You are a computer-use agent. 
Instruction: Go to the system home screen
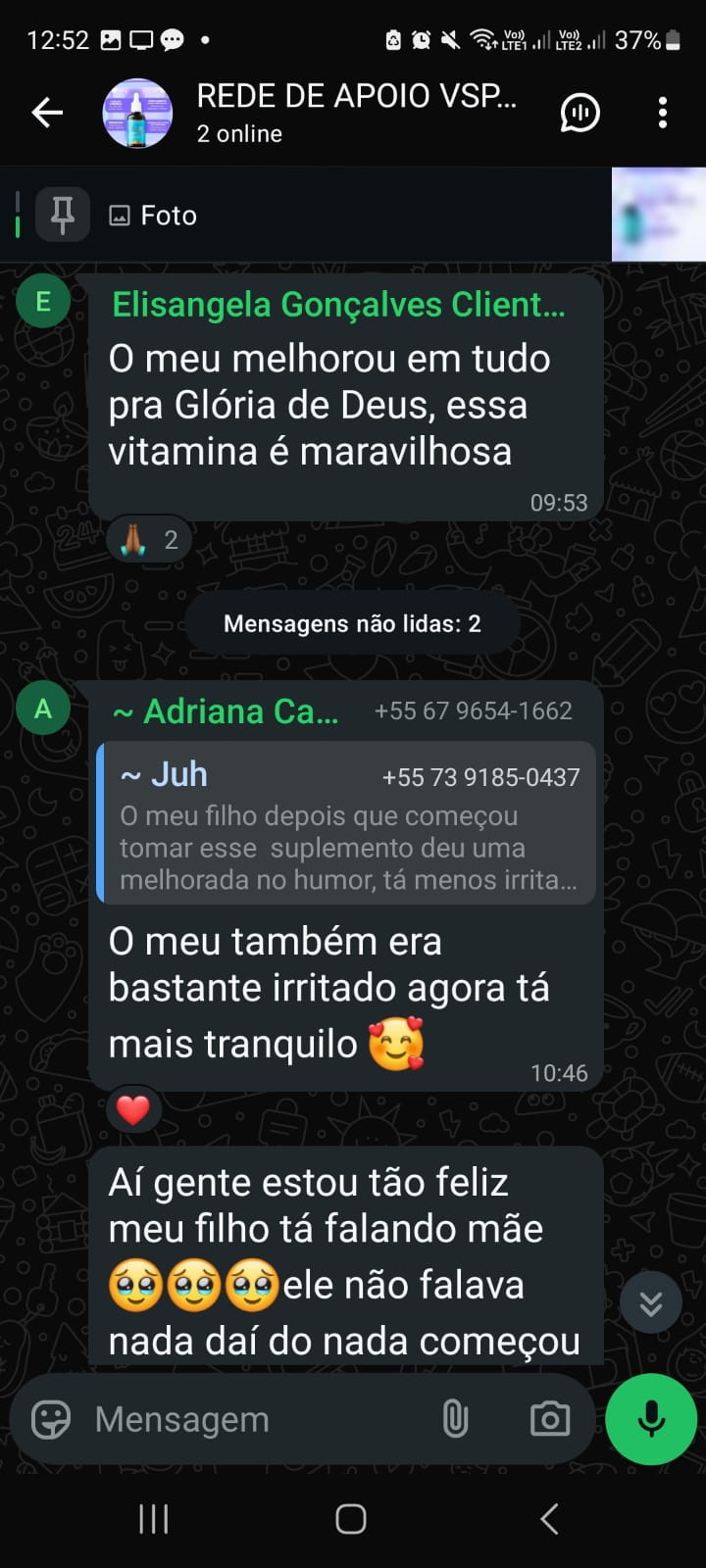pyautogui.click(x=351, y=1519)
